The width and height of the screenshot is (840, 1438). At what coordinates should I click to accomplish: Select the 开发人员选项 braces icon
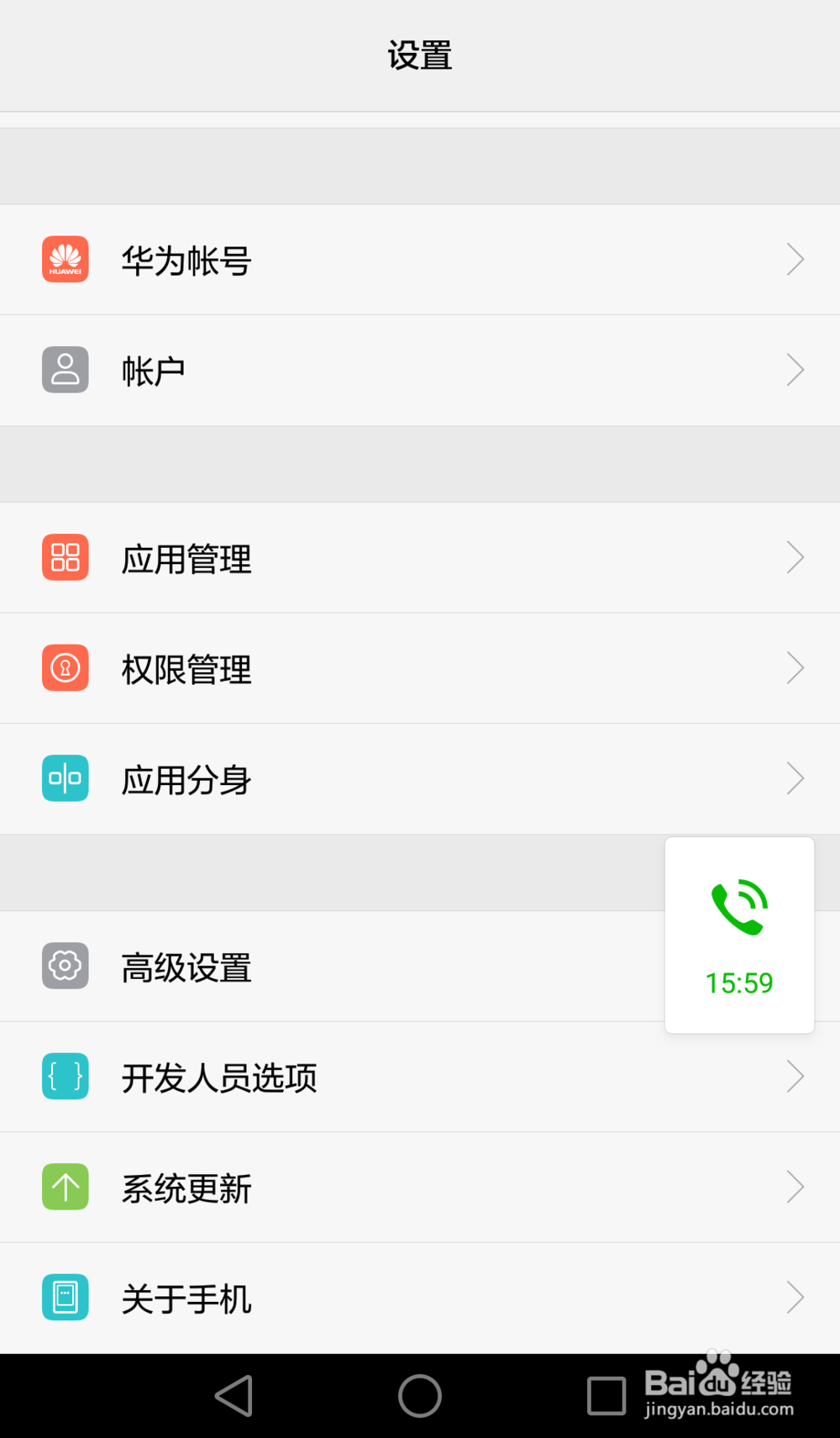65,1077
